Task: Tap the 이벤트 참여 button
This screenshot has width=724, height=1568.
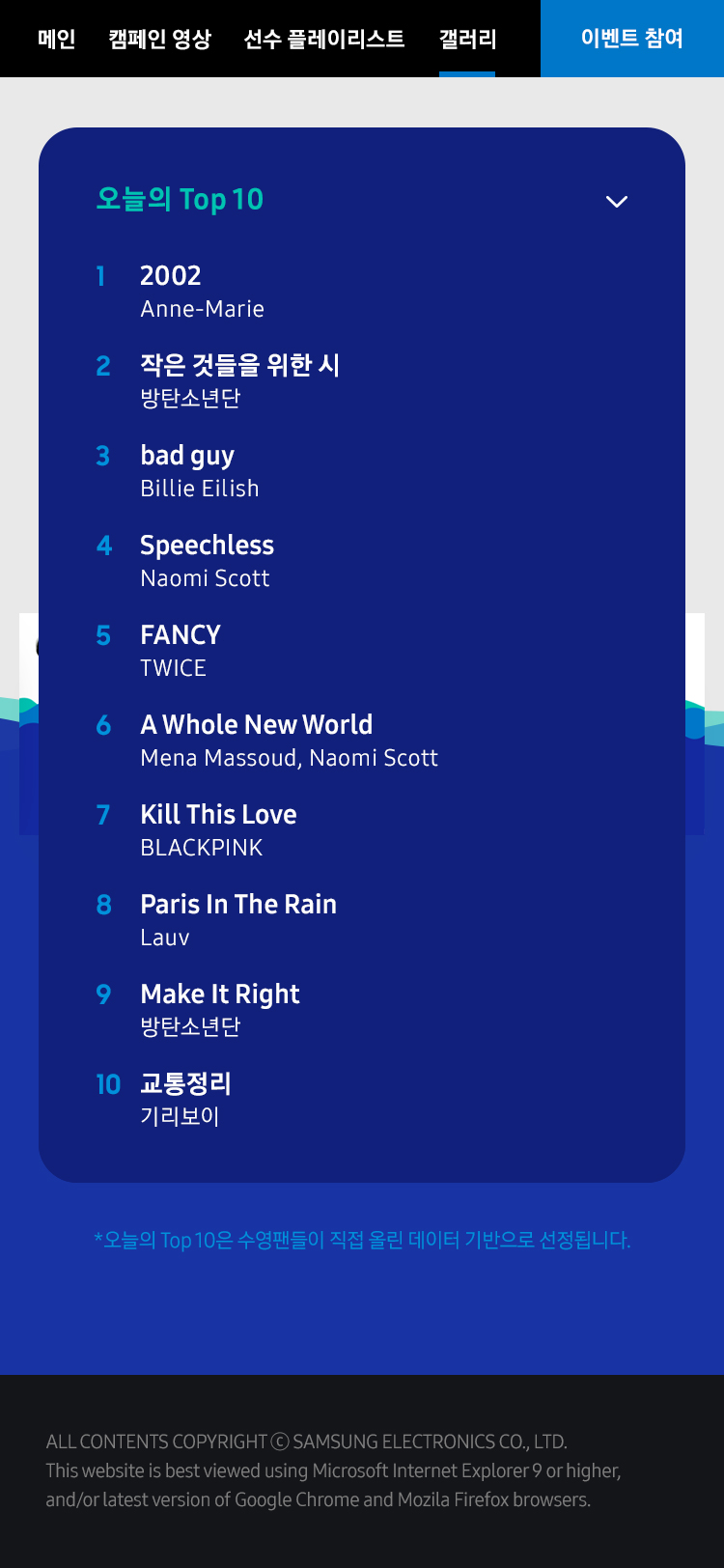Action: pos(632,39)
